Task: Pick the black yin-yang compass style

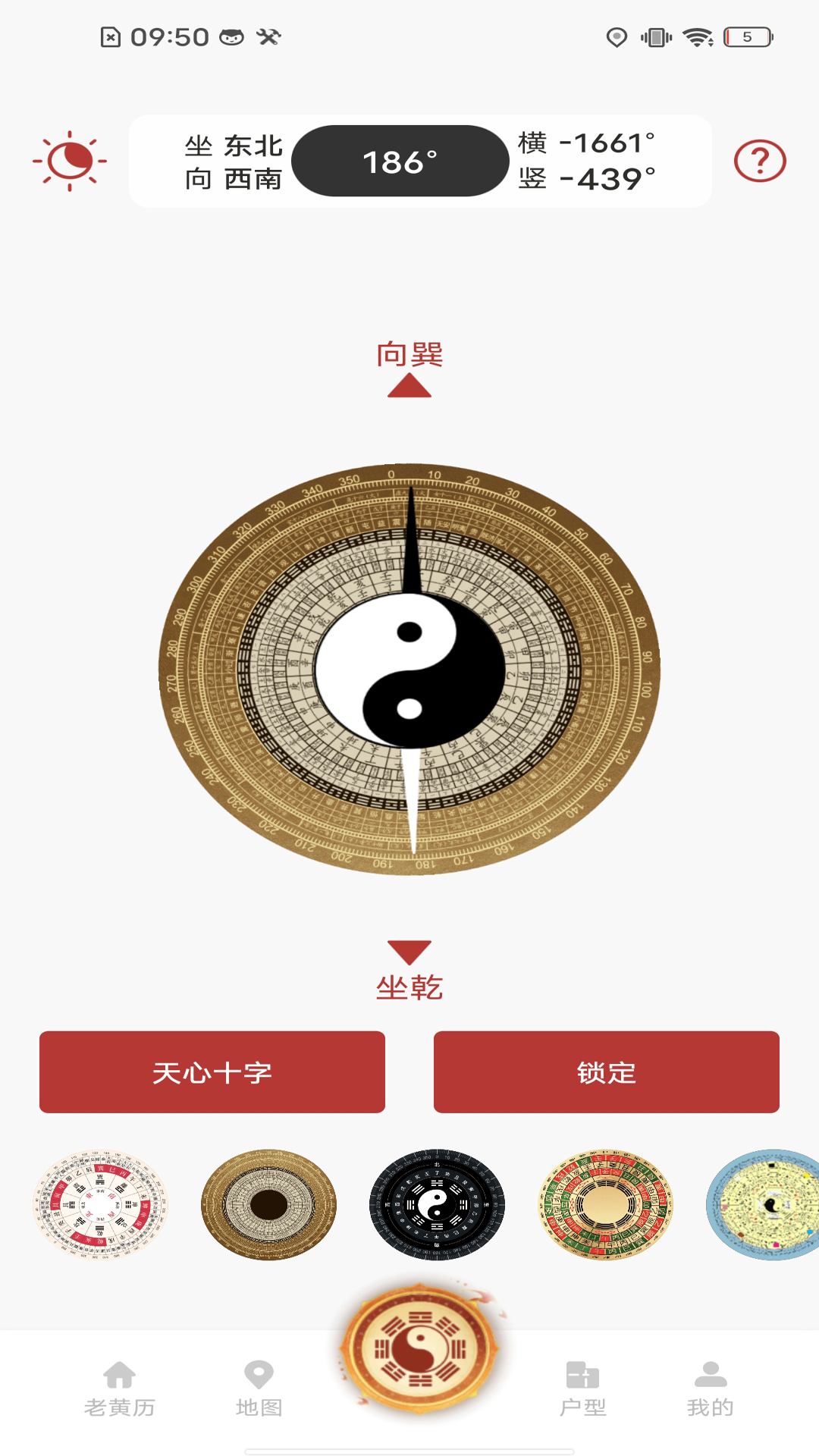Action: tap(437, 1204)
